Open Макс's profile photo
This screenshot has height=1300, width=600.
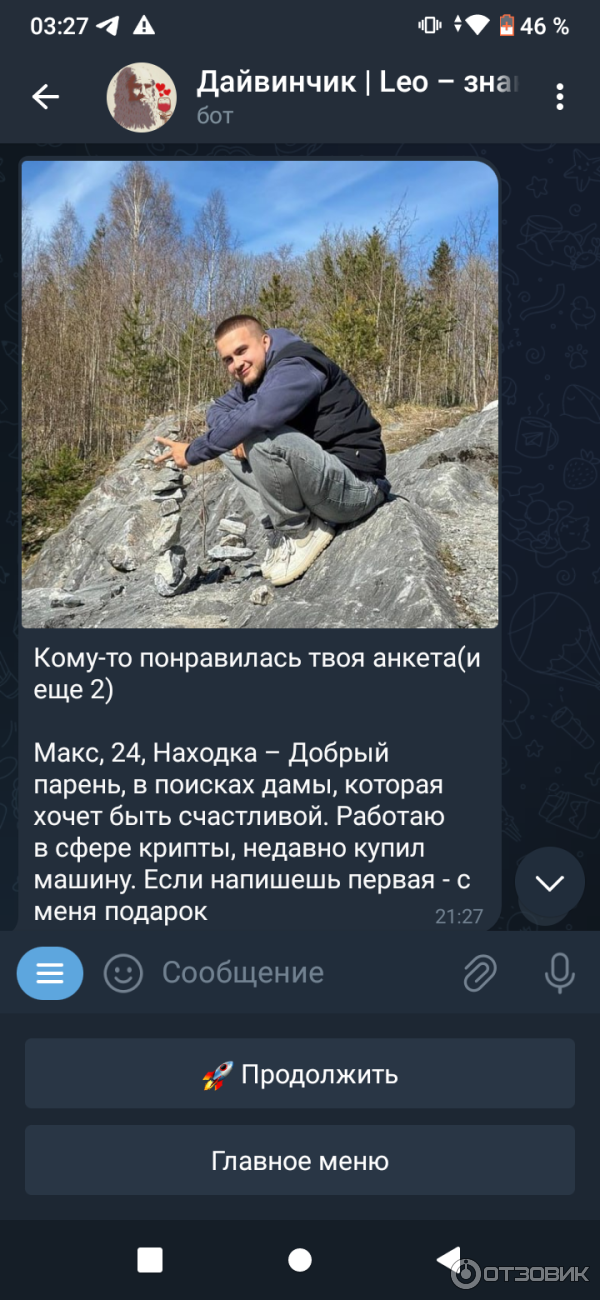click(260, 395)
